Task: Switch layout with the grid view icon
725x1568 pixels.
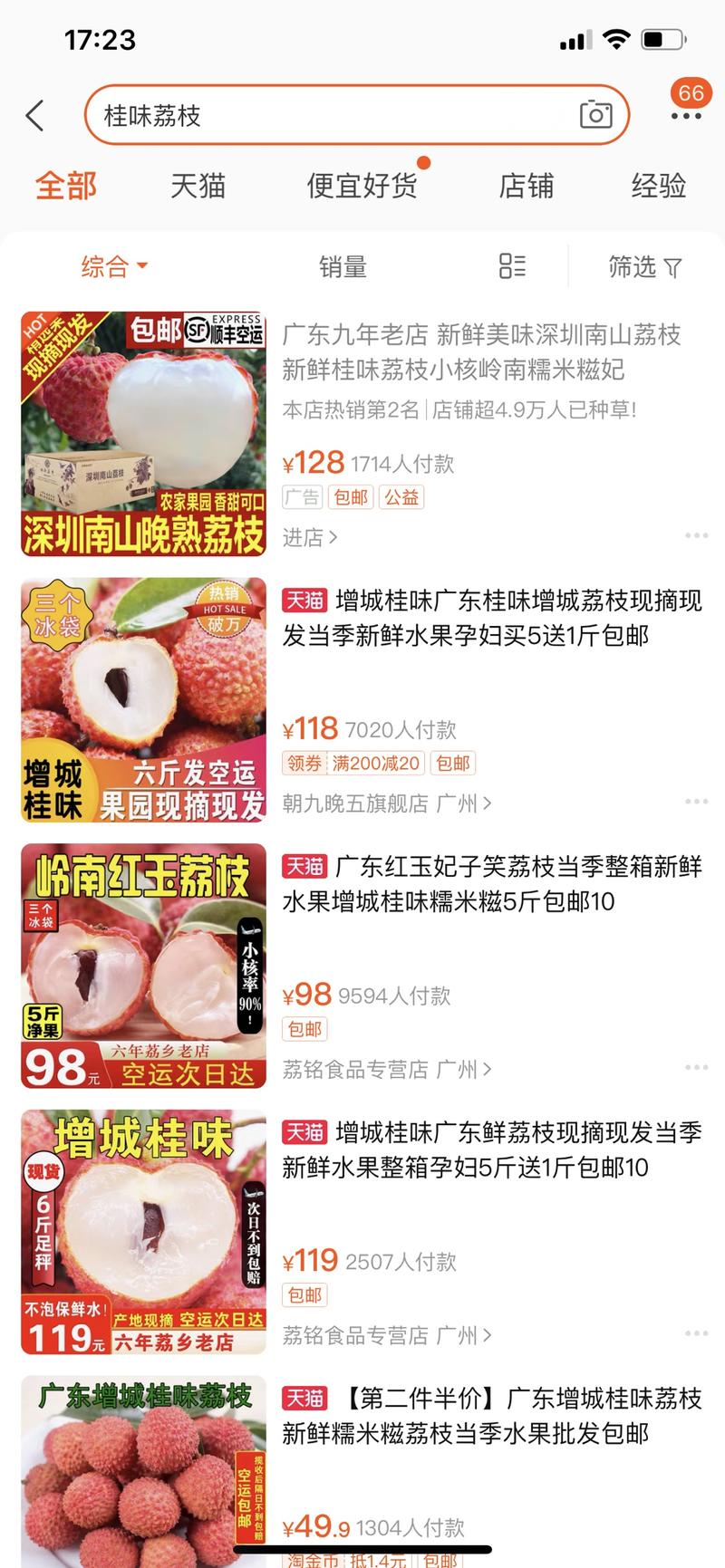Action: pos(512,266)
